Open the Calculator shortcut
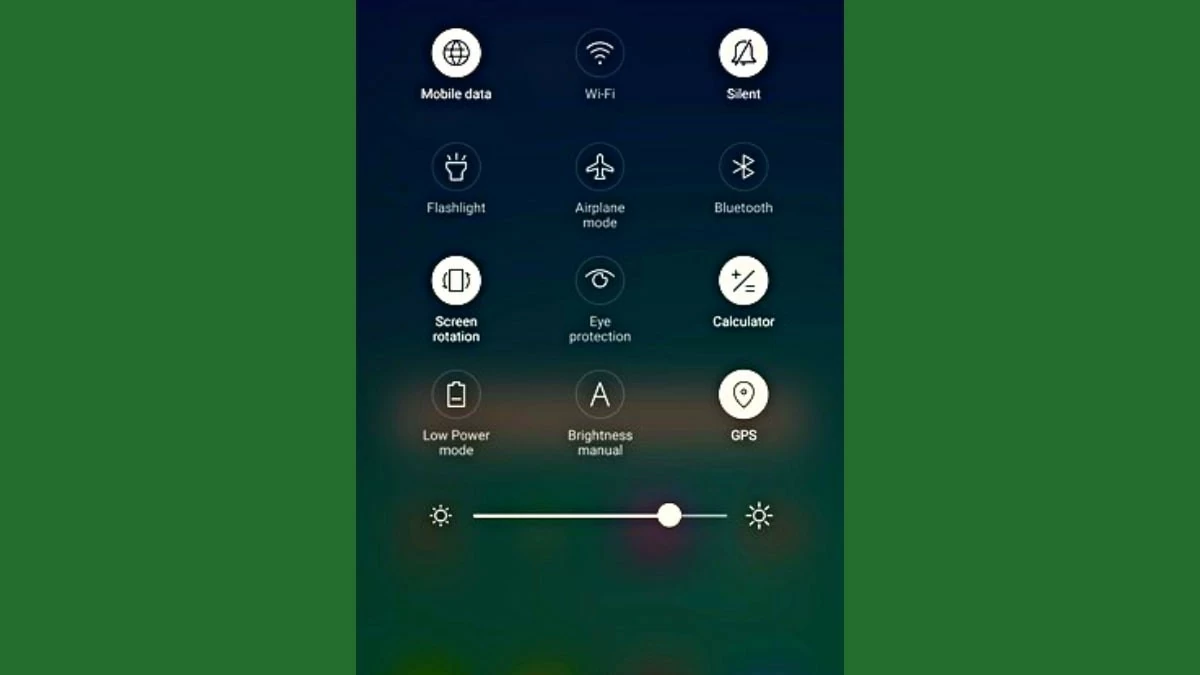 click(x=743, y=281)
